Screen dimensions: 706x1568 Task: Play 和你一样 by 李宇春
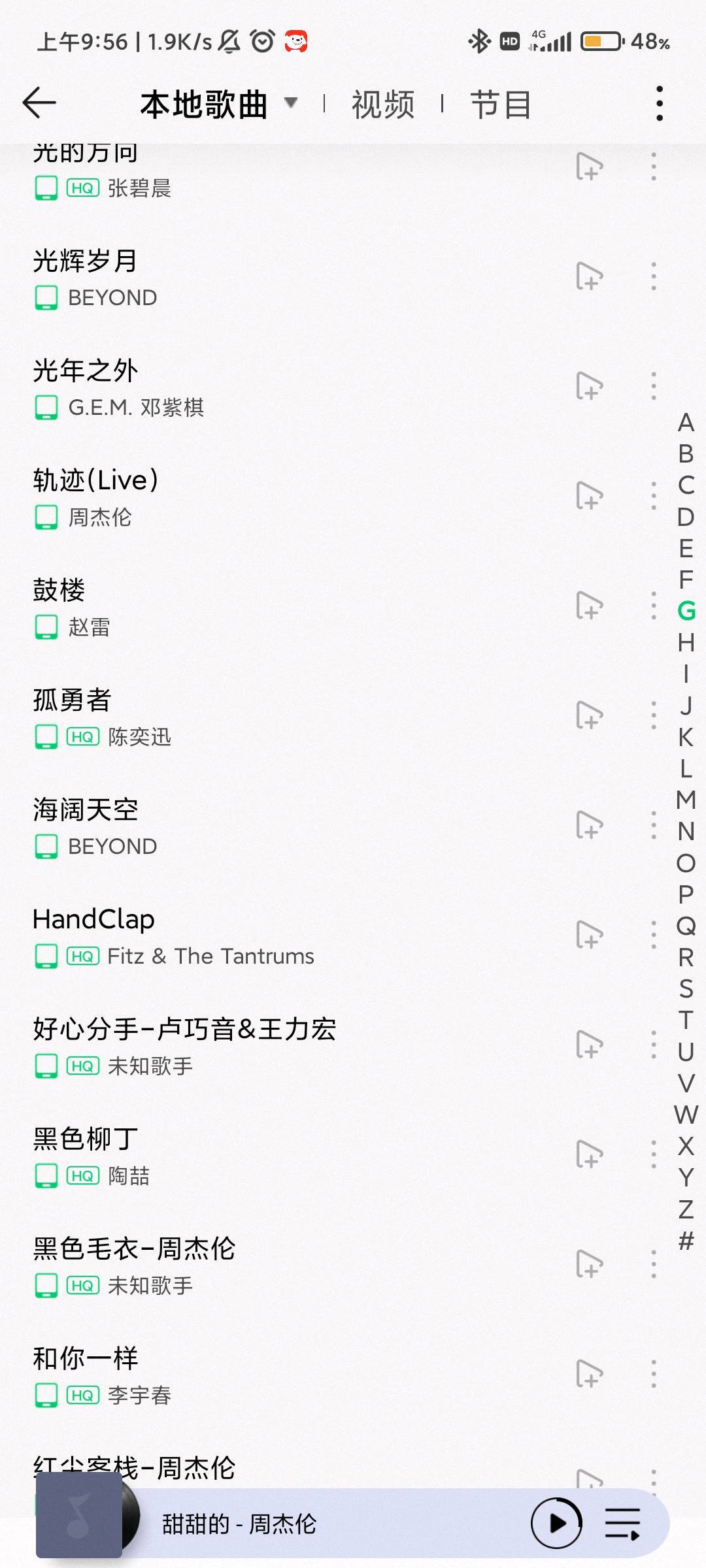[261, 1375]
